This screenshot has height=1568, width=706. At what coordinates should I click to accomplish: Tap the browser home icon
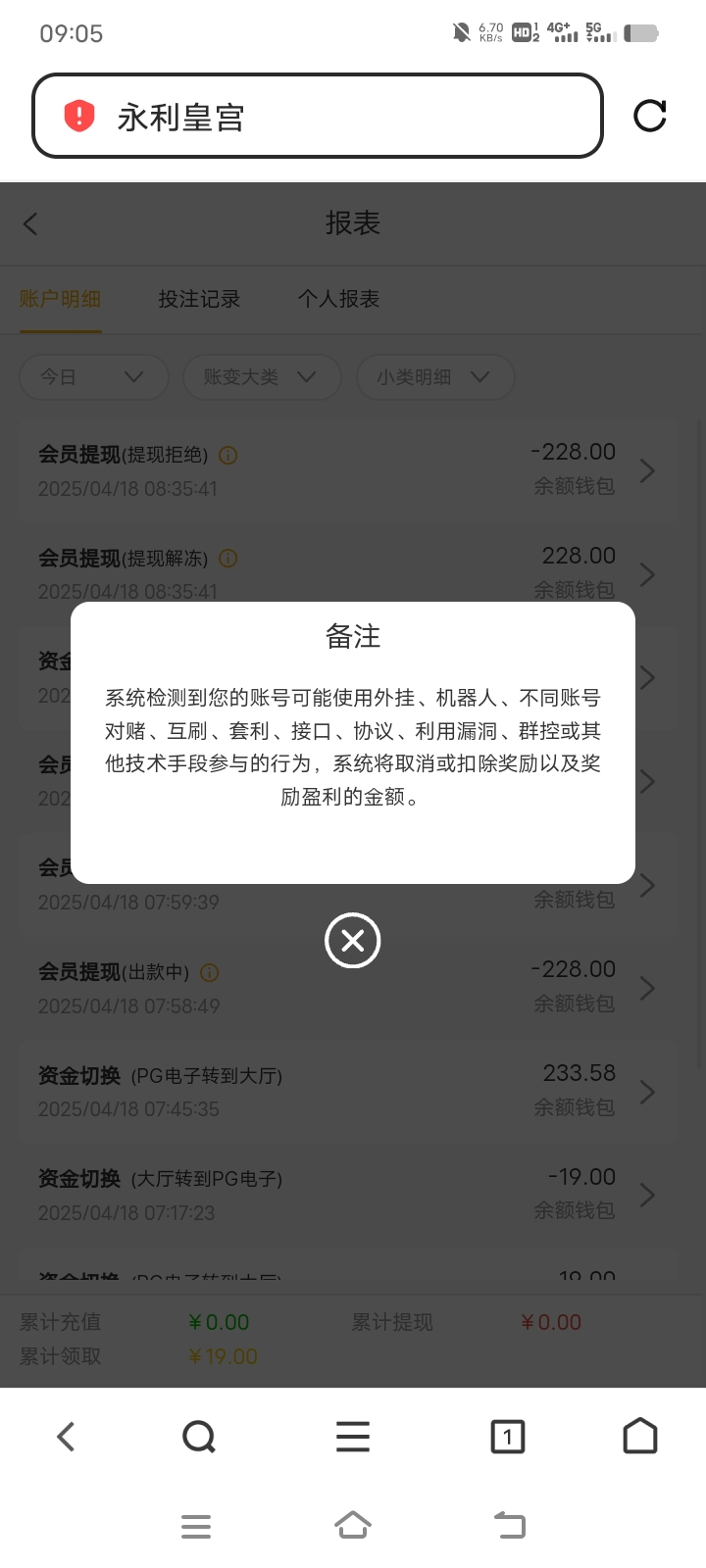pyautogui.click(x=640, y=1437)
